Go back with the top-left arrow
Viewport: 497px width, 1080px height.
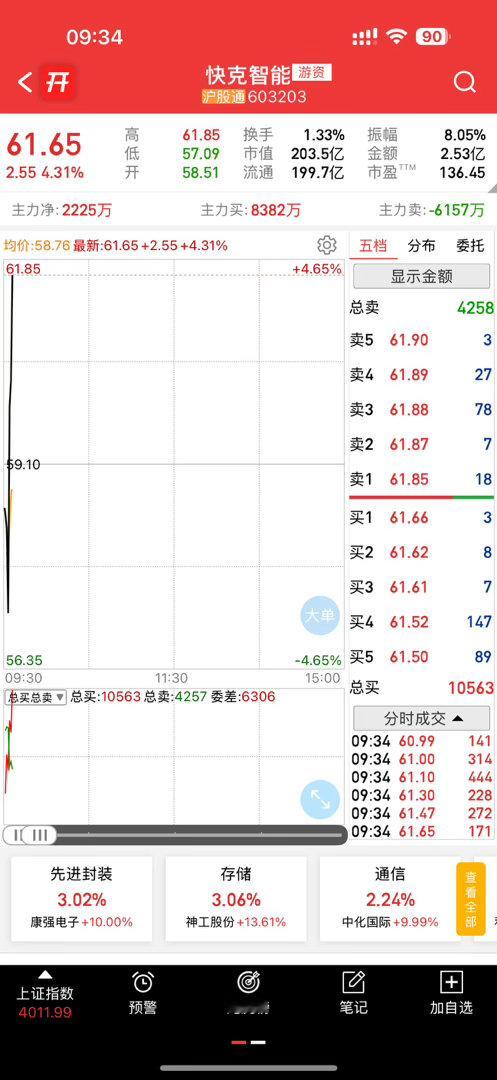(x=25, y=83)
